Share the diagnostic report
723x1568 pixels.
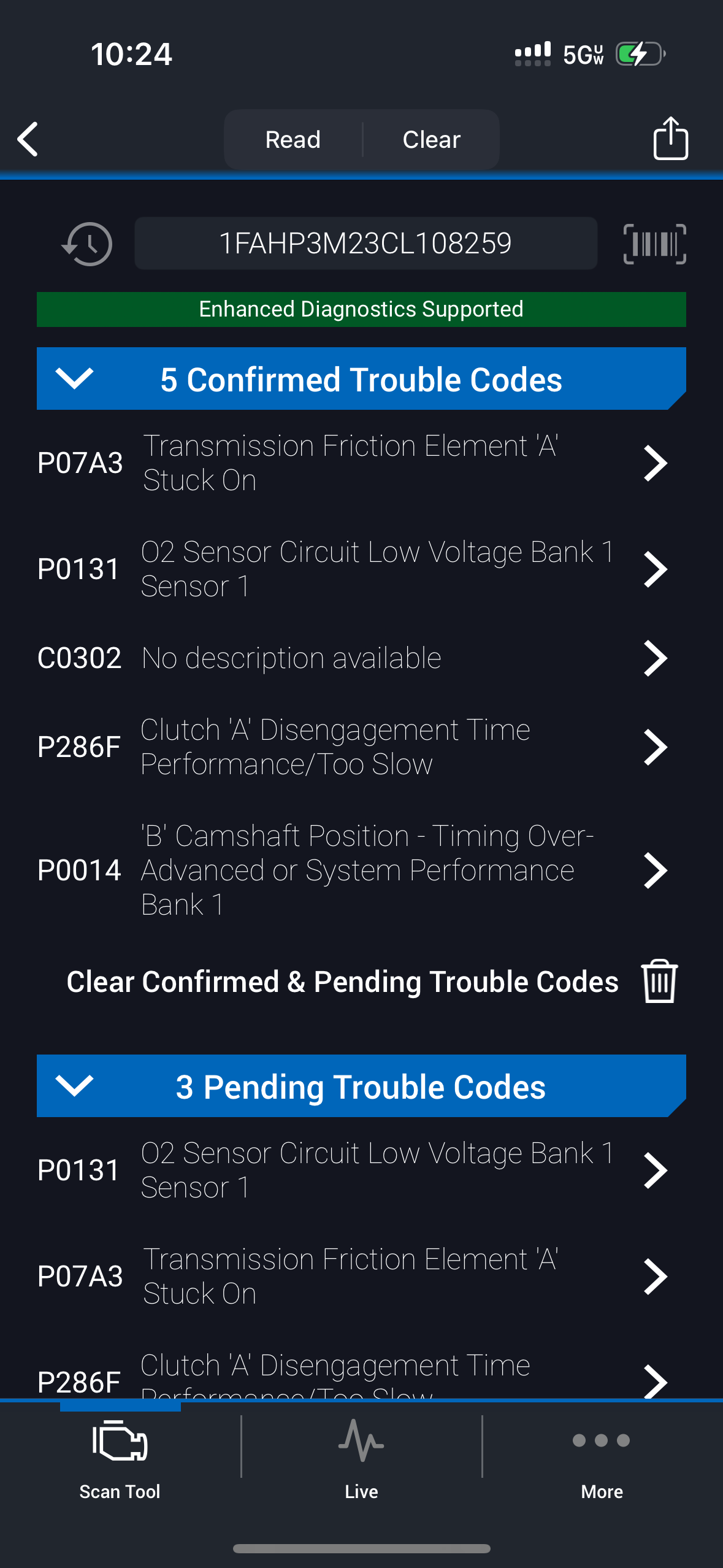click(670, 139)
